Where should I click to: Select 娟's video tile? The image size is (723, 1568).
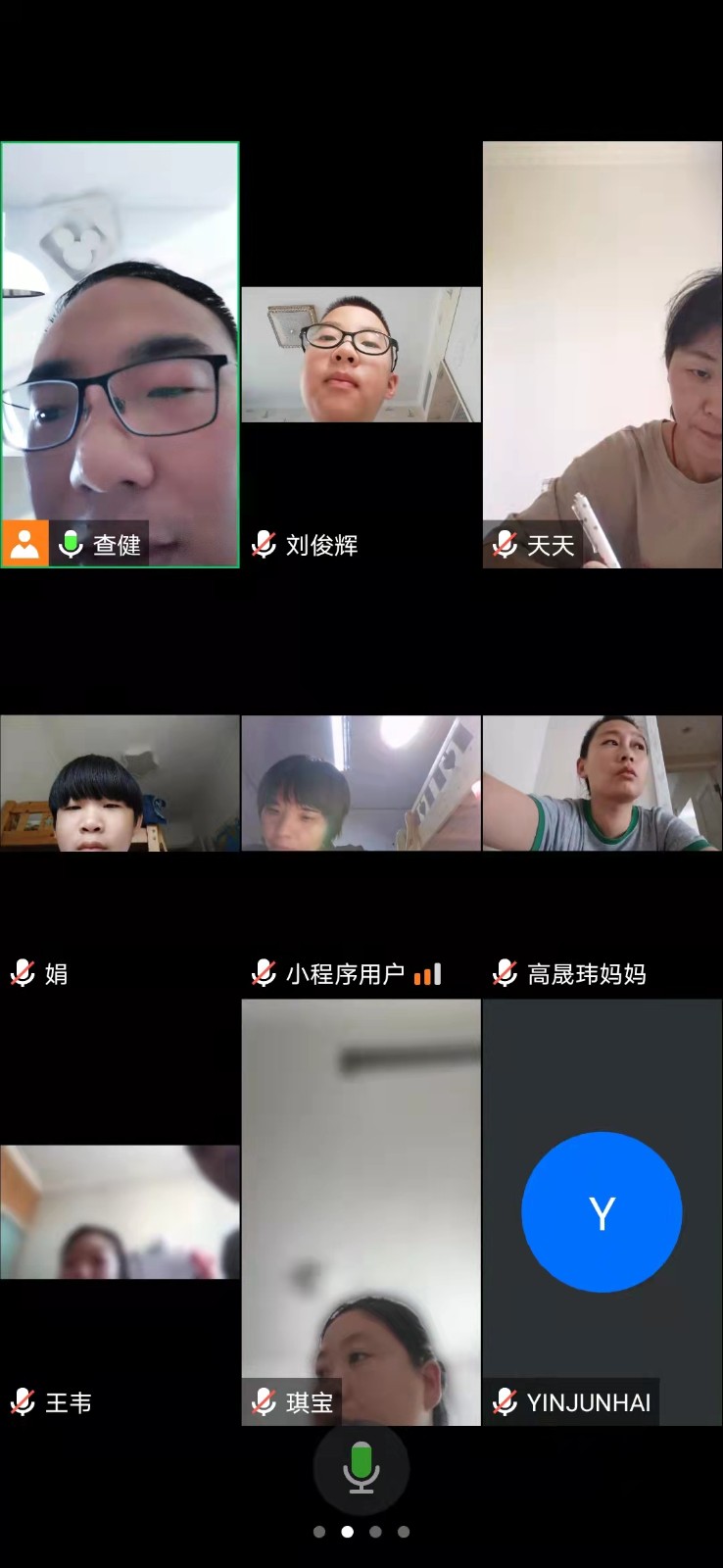(120, 783)
